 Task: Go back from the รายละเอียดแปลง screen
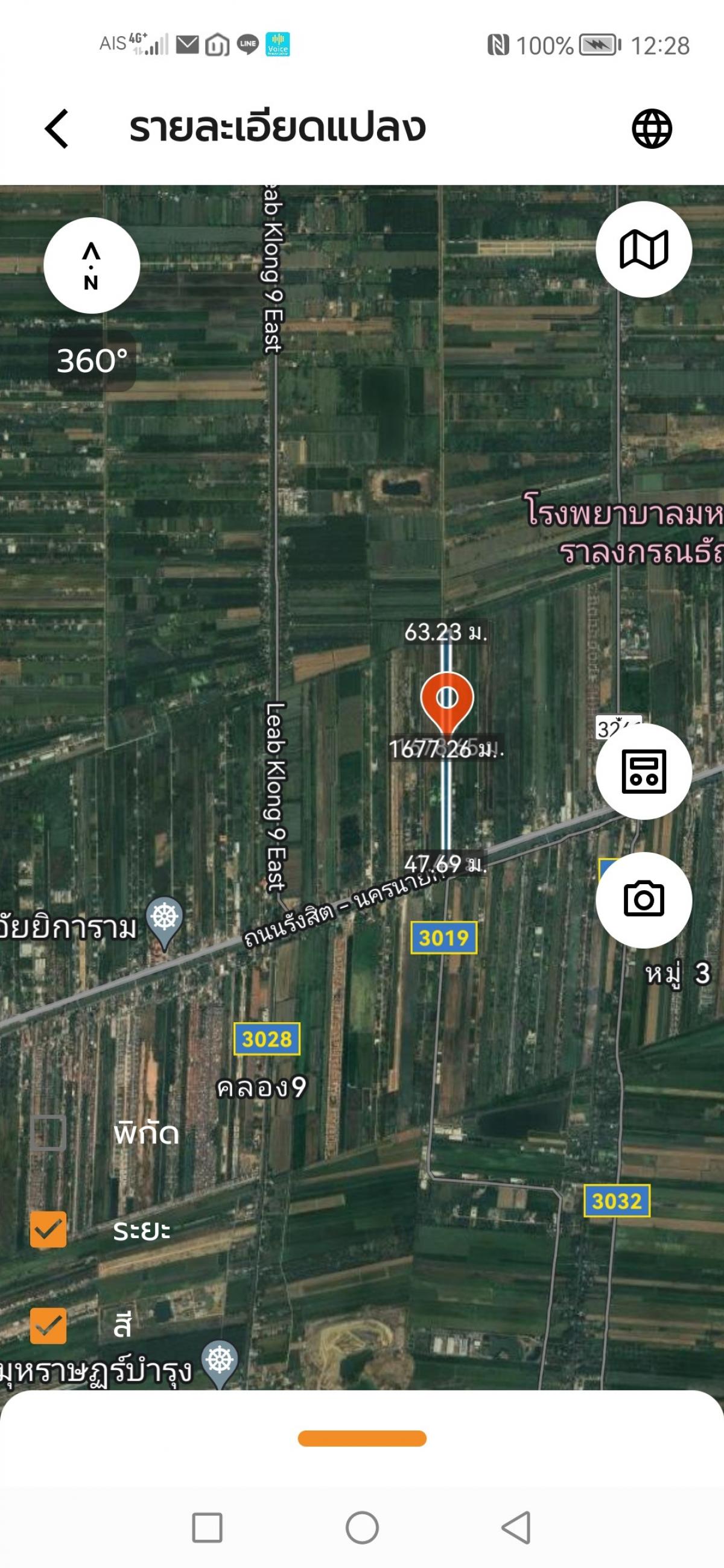click(57, 128)
